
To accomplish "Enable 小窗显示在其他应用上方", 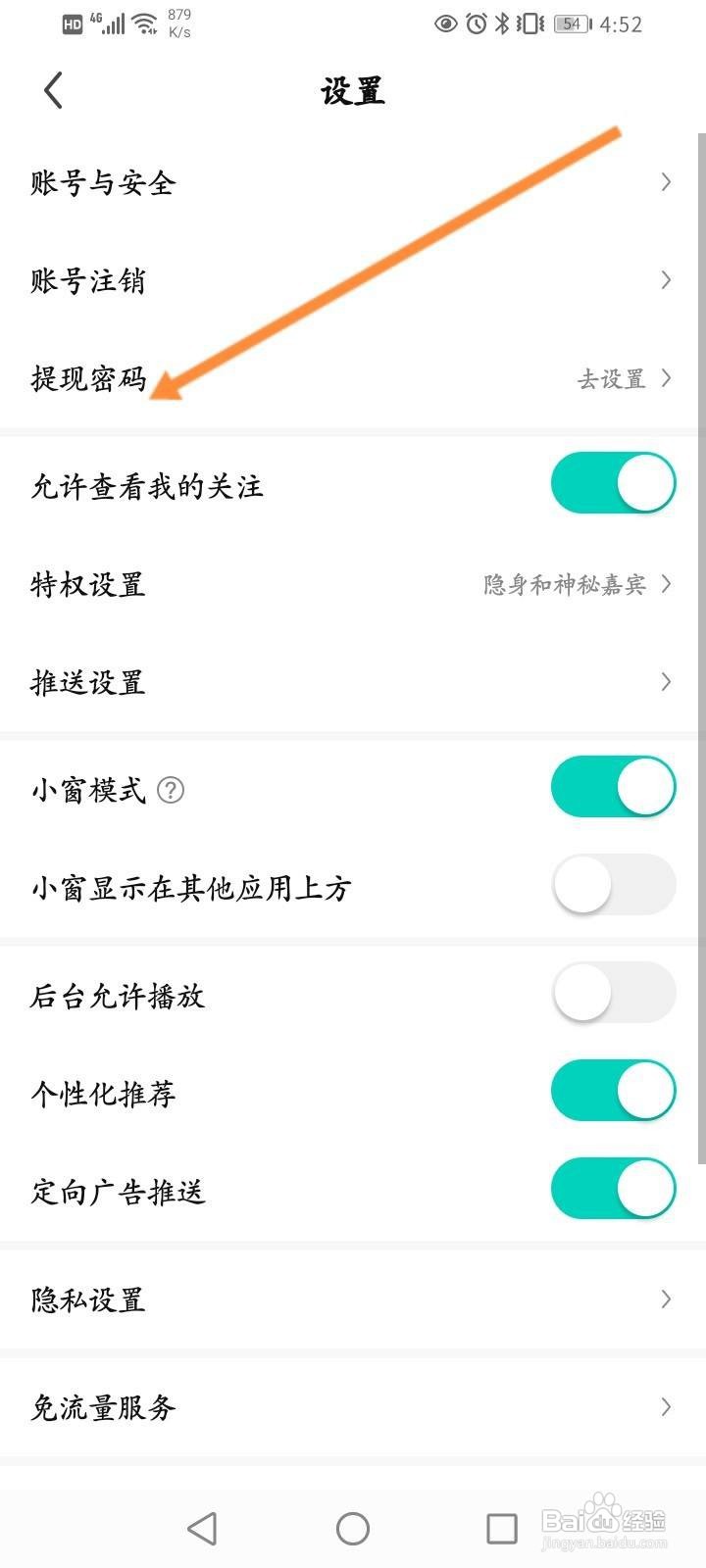I will click(x=613, y=885).
